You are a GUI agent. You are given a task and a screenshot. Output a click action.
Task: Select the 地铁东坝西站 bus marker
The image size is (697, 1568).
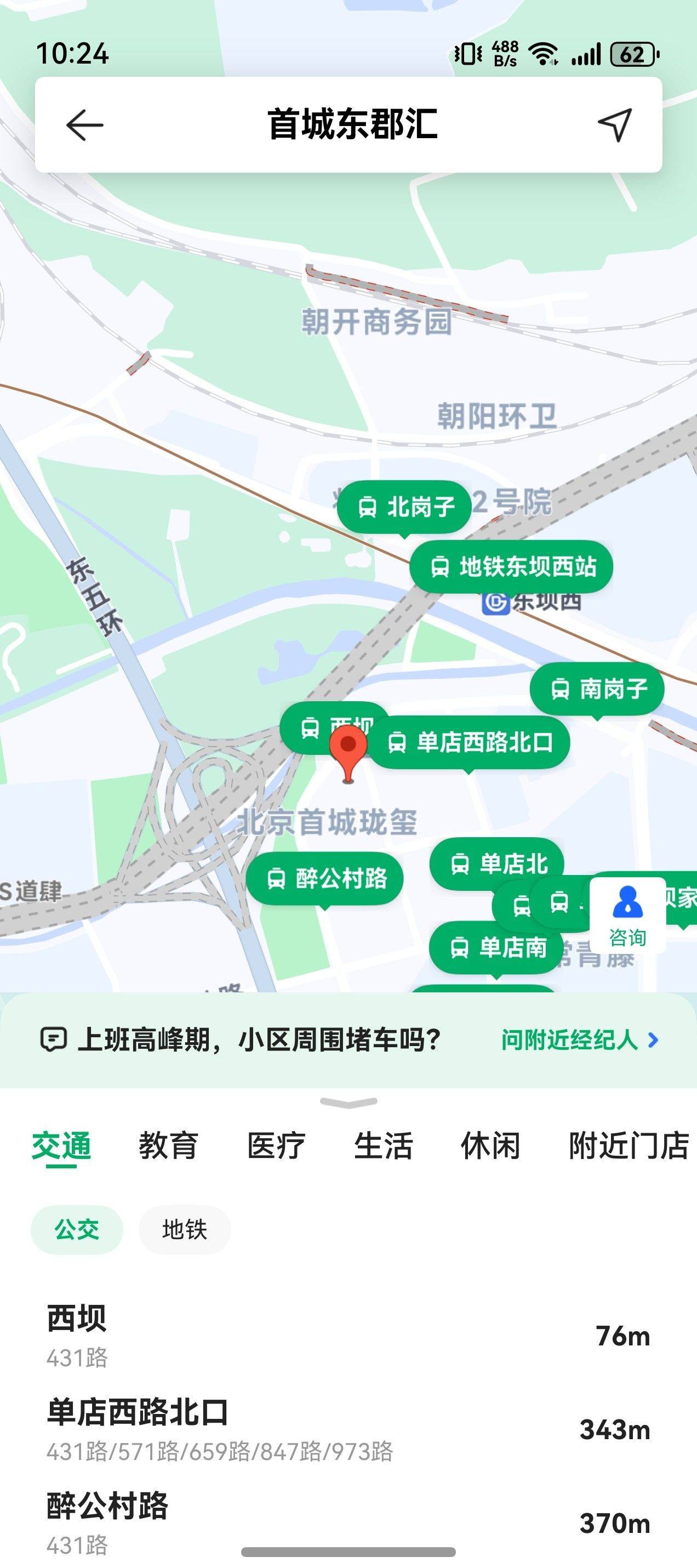click(511, 567)
